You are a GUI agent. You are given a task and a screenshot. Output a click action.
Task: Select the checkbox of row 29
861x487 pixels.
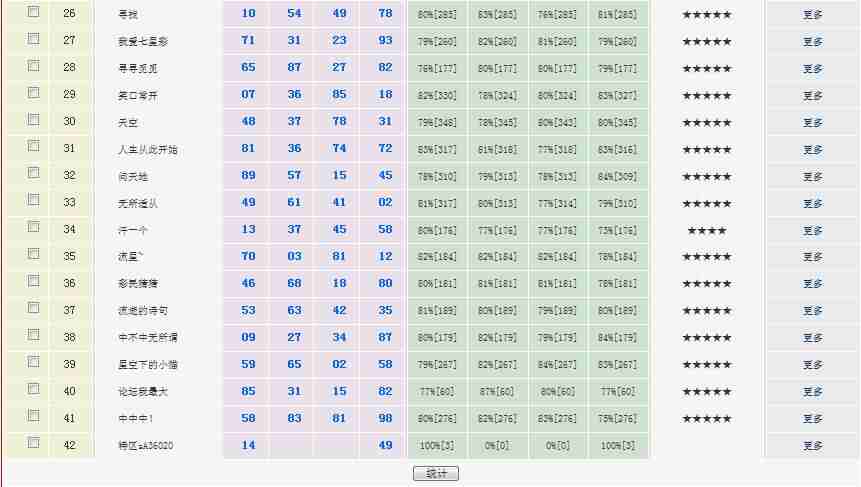tap(33, 93)
